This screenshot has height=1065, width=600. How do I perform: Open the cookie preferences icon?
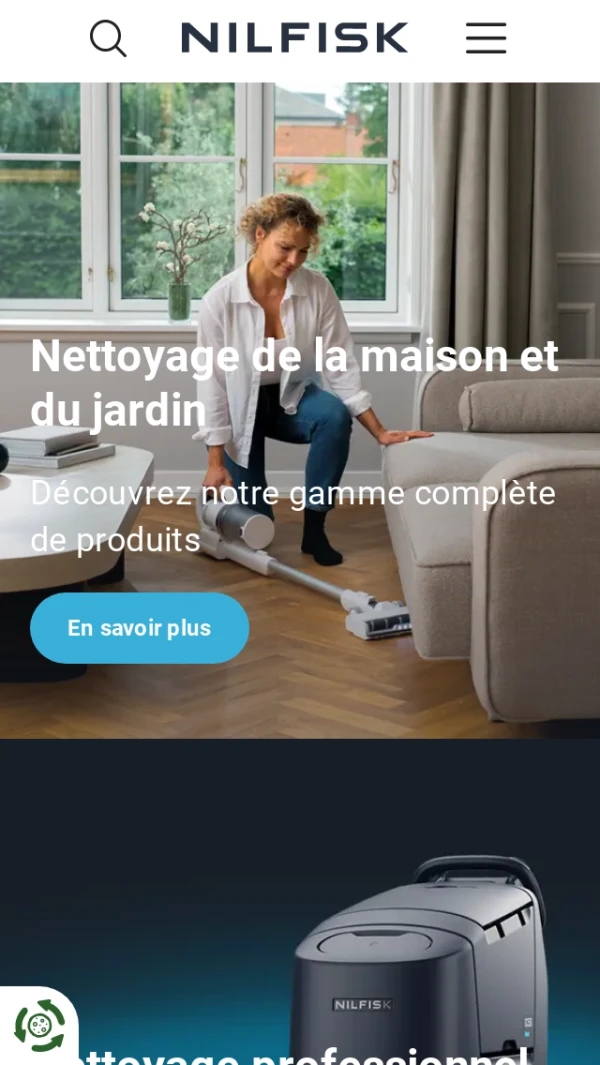pos(38,1025)
